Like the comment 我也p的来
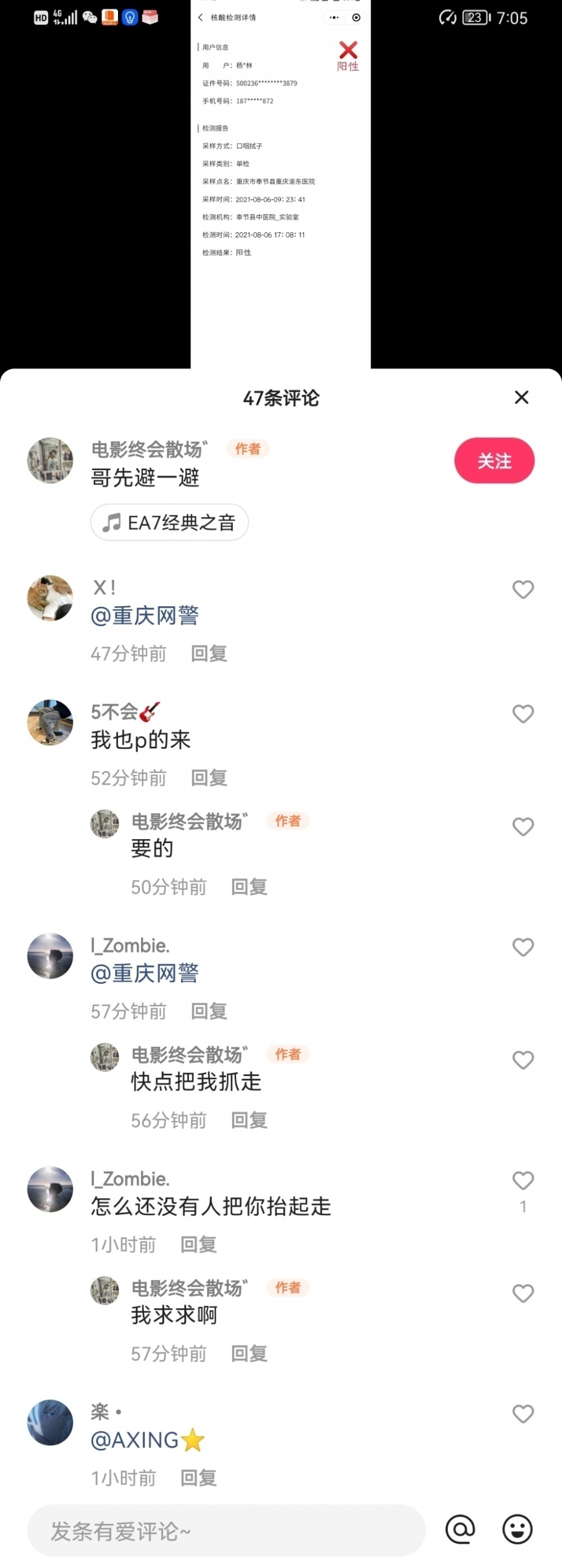Image resolution: width=562 pixels, height=1568 pixels. [523, 713]
